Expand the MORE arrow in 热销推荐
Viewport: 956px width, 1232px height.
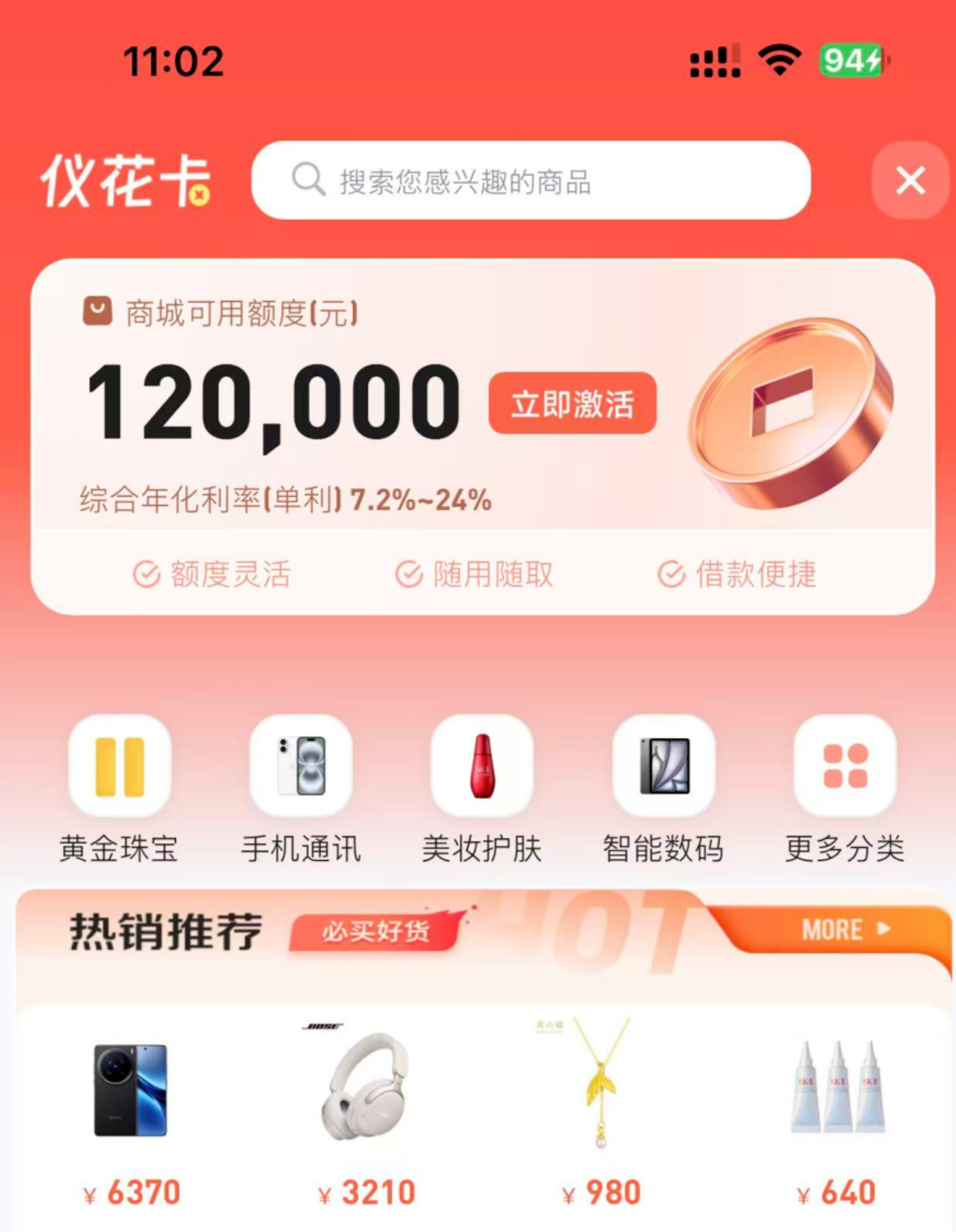[x=844, y=930]
